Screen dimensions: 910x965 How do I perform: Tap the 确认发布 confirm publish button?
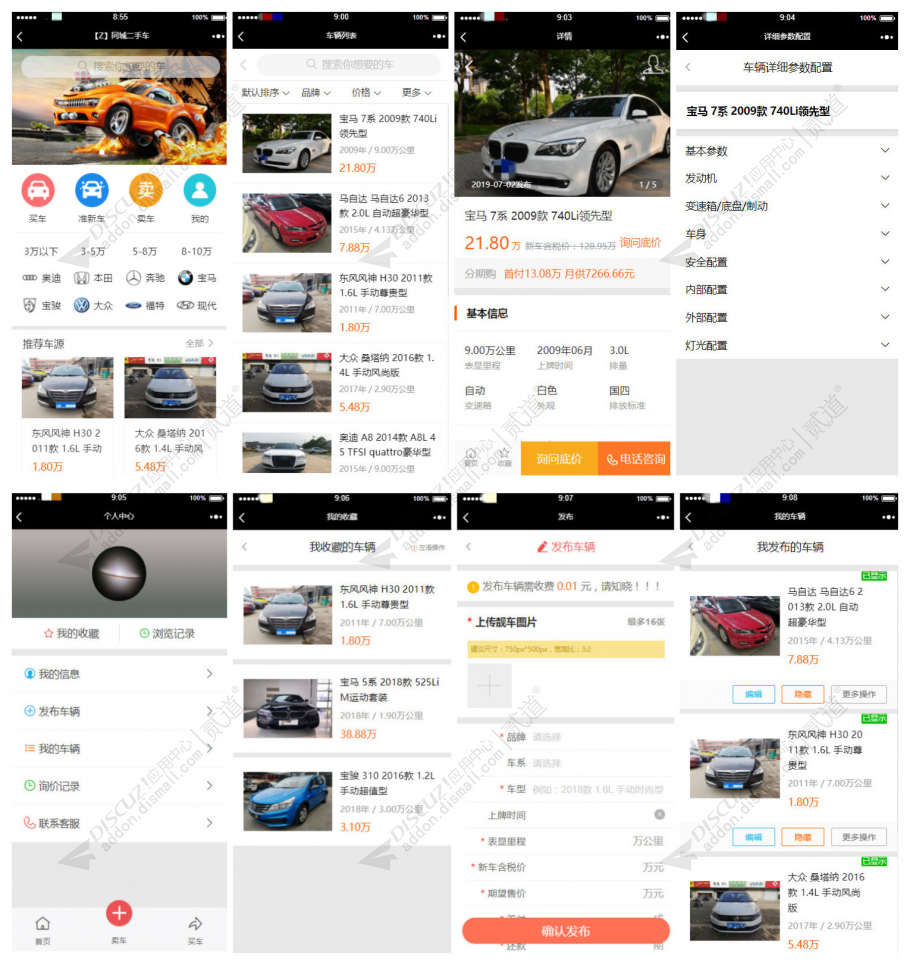point(565,930)
